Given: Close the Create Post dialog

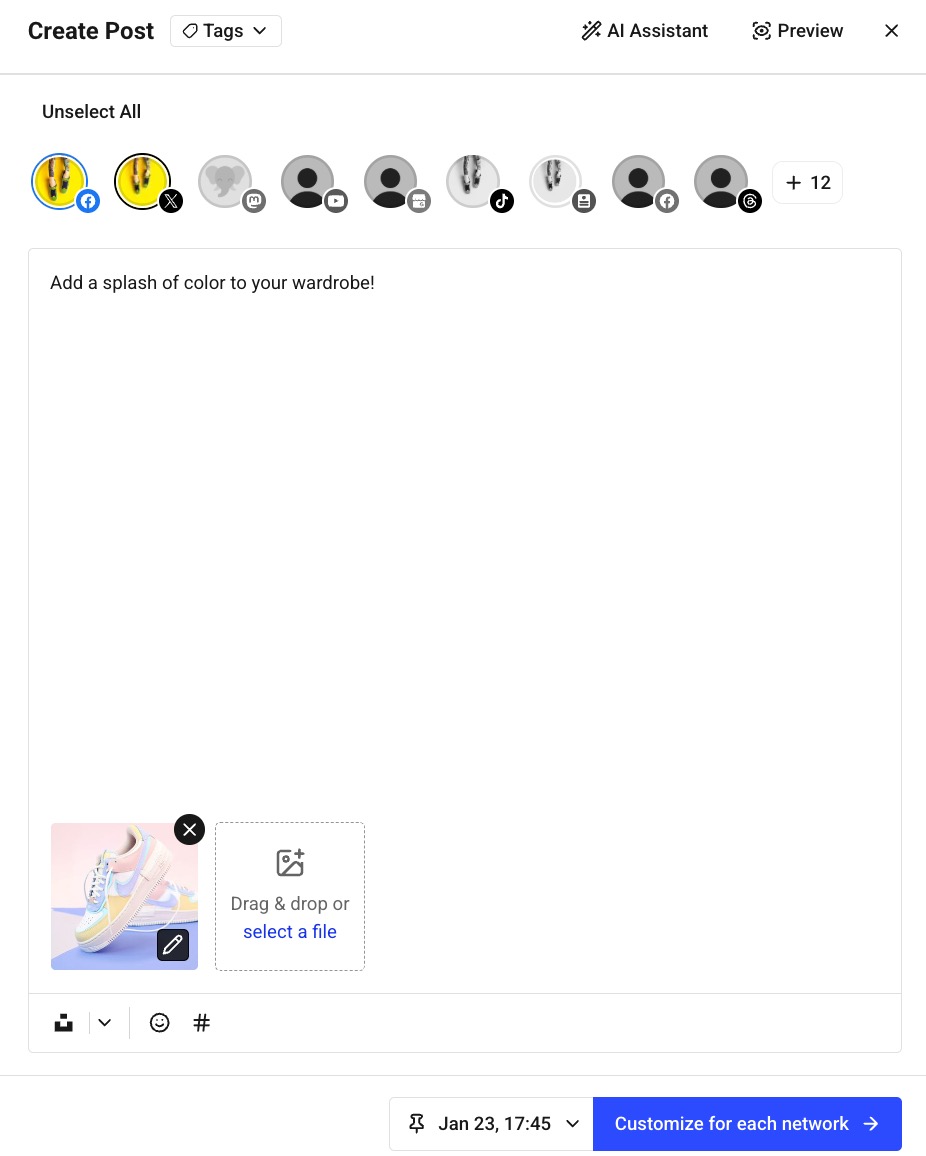Looking at the screenshot, I should (891, 31).
